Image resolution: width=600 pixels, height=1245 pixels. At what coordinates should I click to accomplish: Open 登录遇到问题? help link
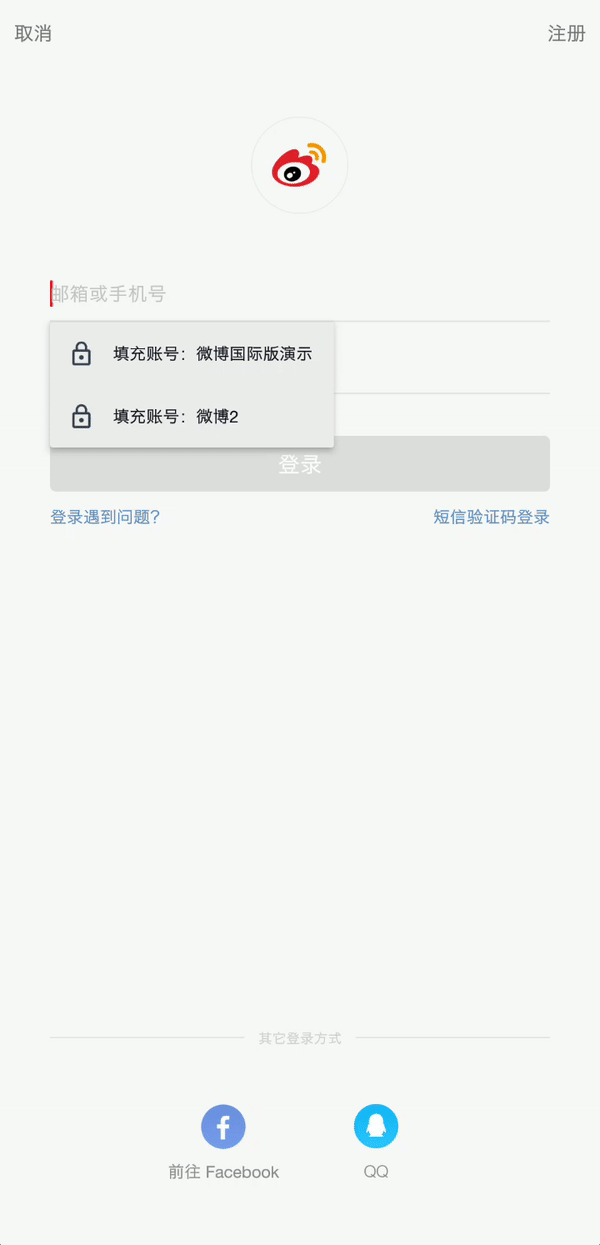click(105, 517)
